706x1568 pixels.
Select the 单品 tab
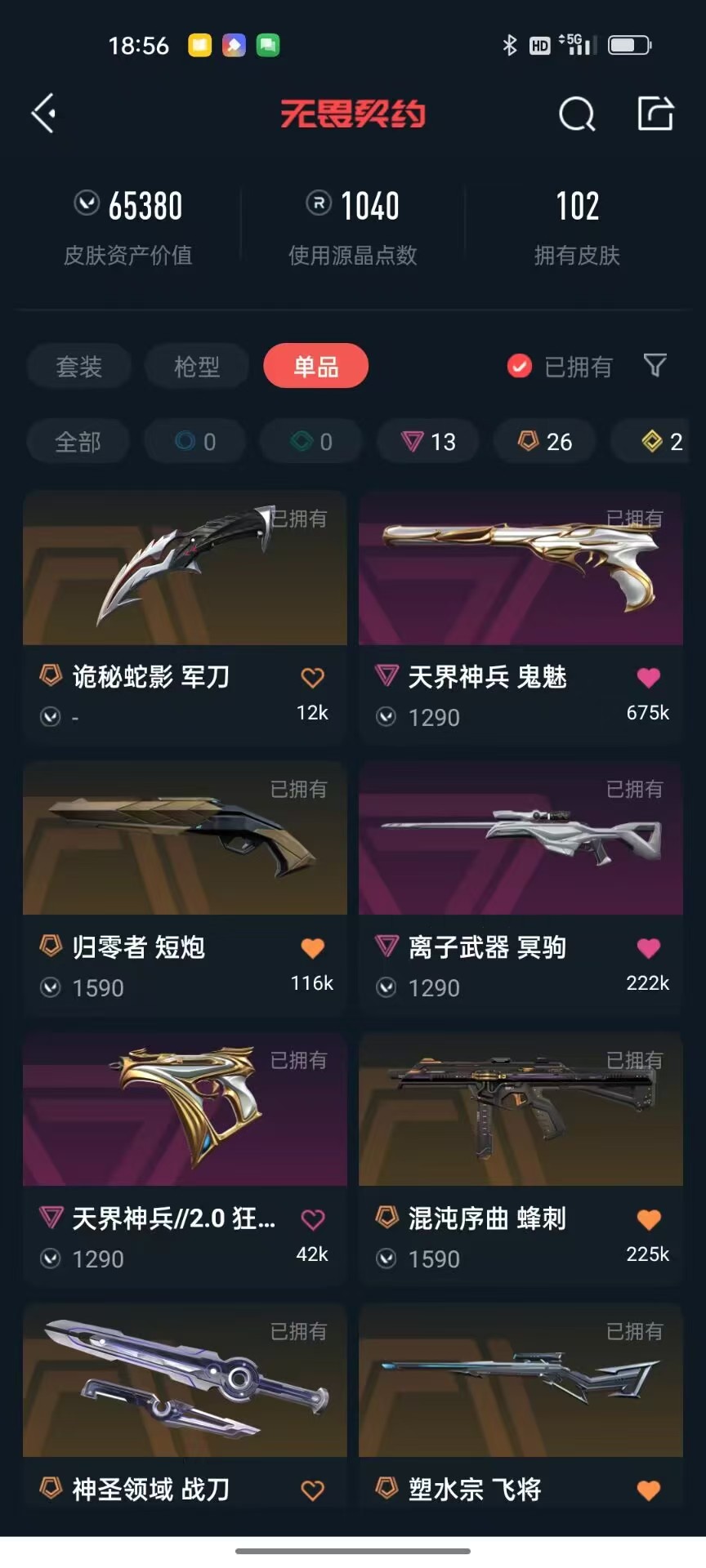pos(315,367)
